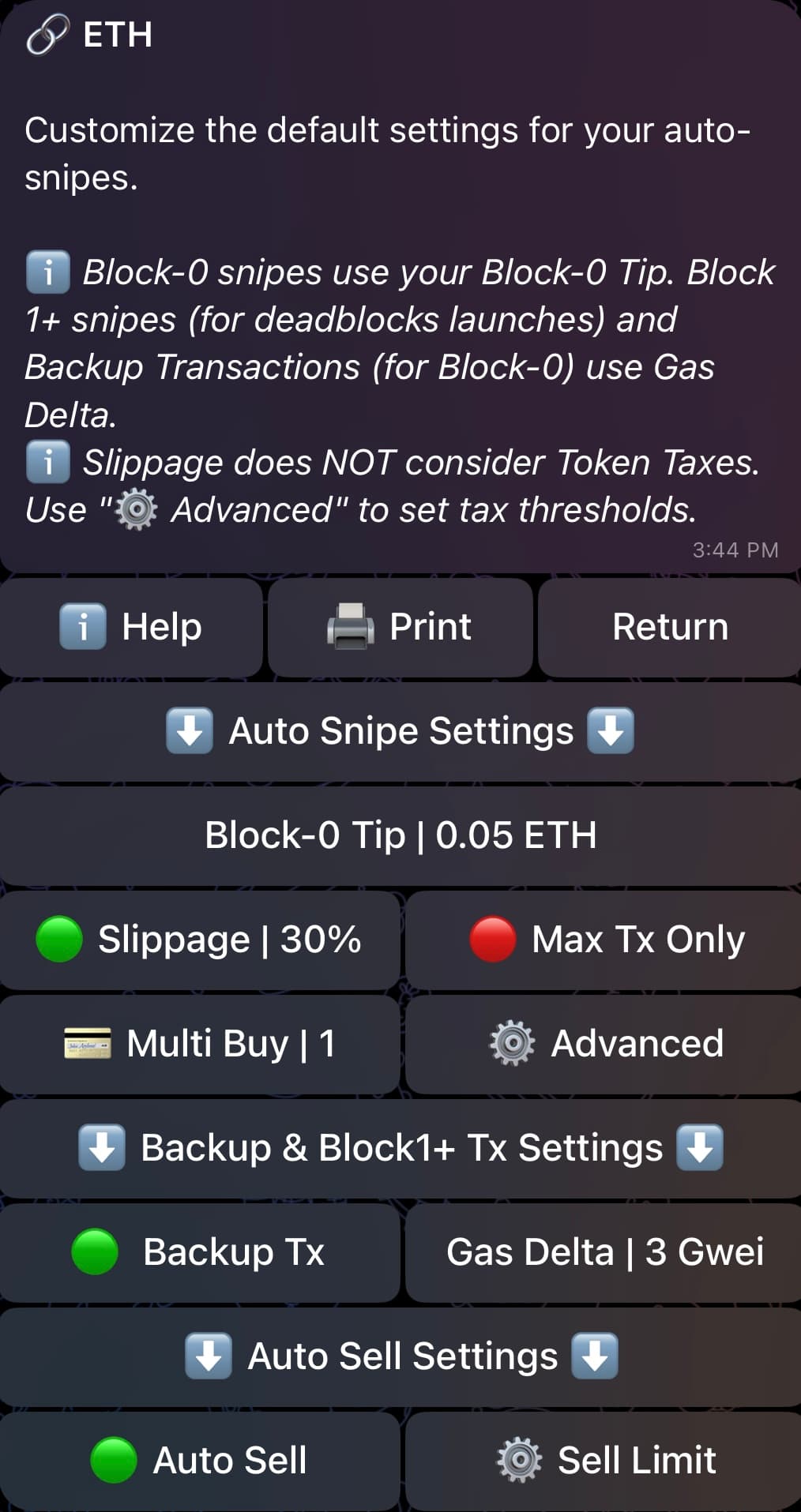The height and width of the screenshot is (1512, 801).
Task: Open the Advanced gear settings
Action: (x=510, y=1042)
